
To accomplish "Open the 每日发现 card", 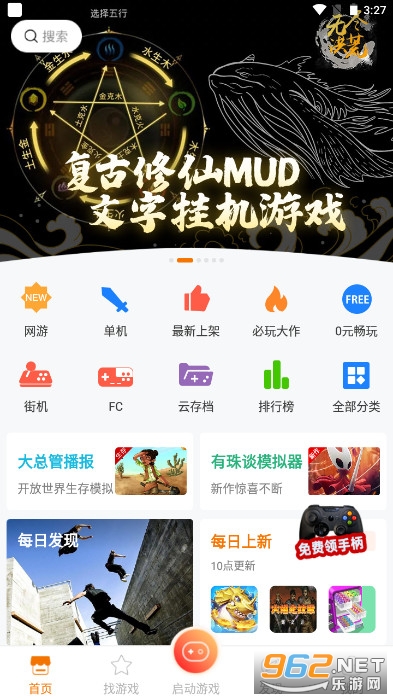I will point(100,582).
